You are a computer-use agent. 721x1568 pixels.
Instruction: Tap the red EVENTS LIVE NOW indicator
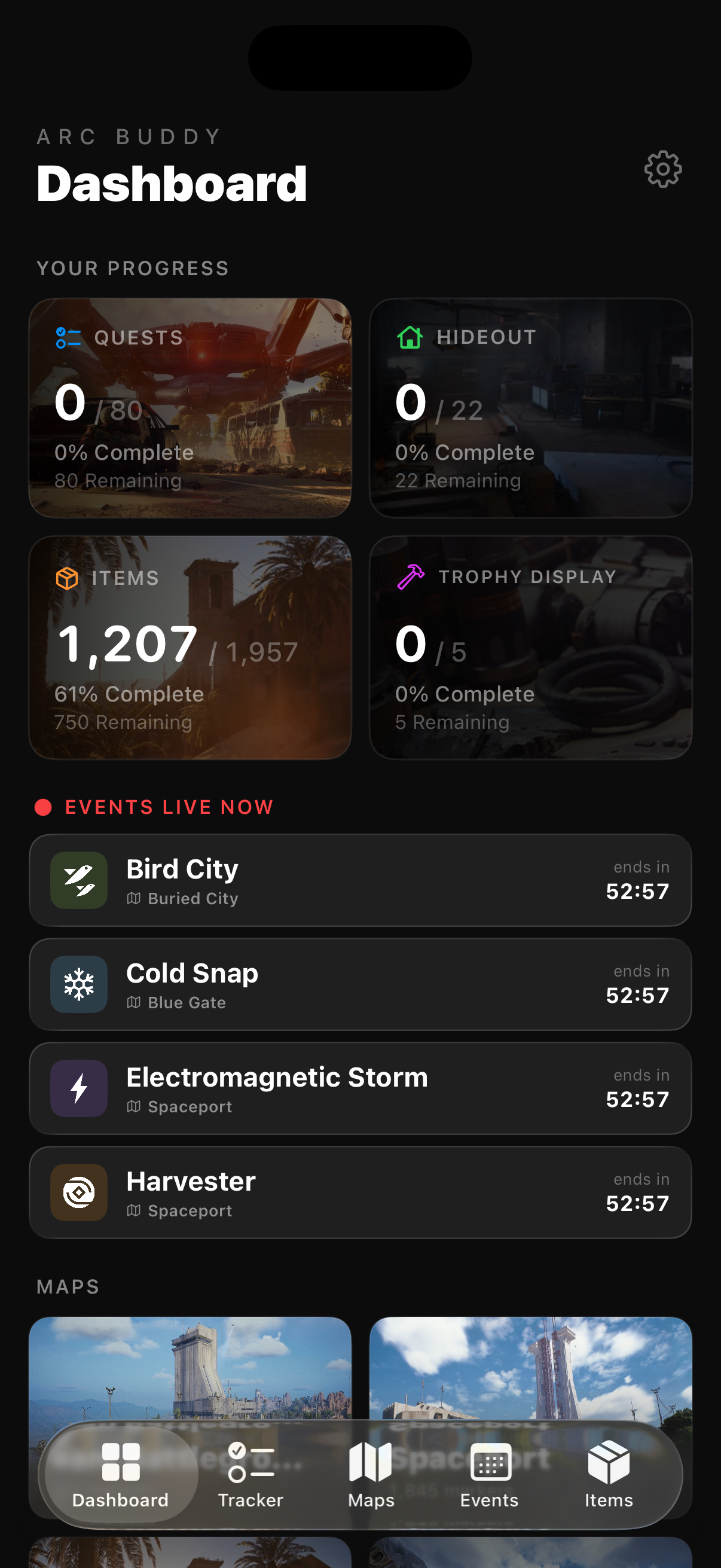pyautogui.click(x=42, y=807)
